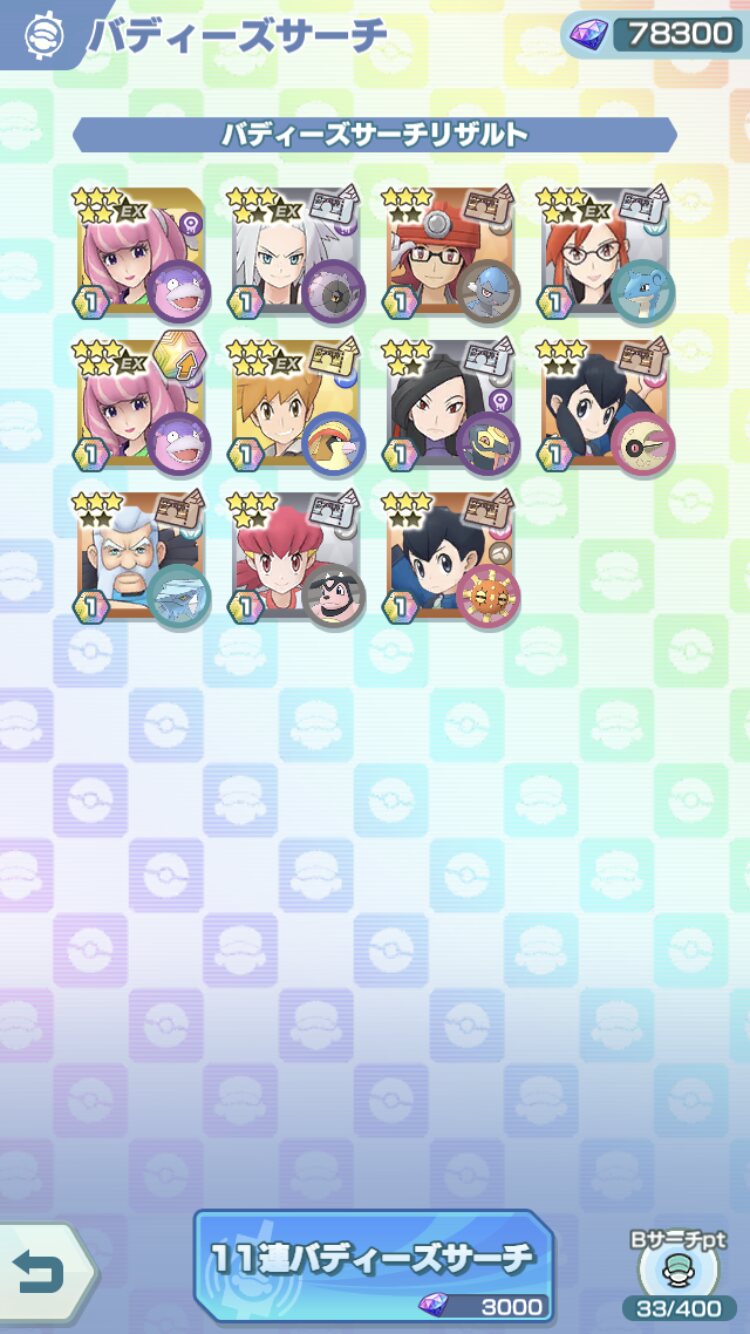Open the hooded trainer with Mismagius card
This screenshot has width=750, height=1334.
tap(452, 405)
